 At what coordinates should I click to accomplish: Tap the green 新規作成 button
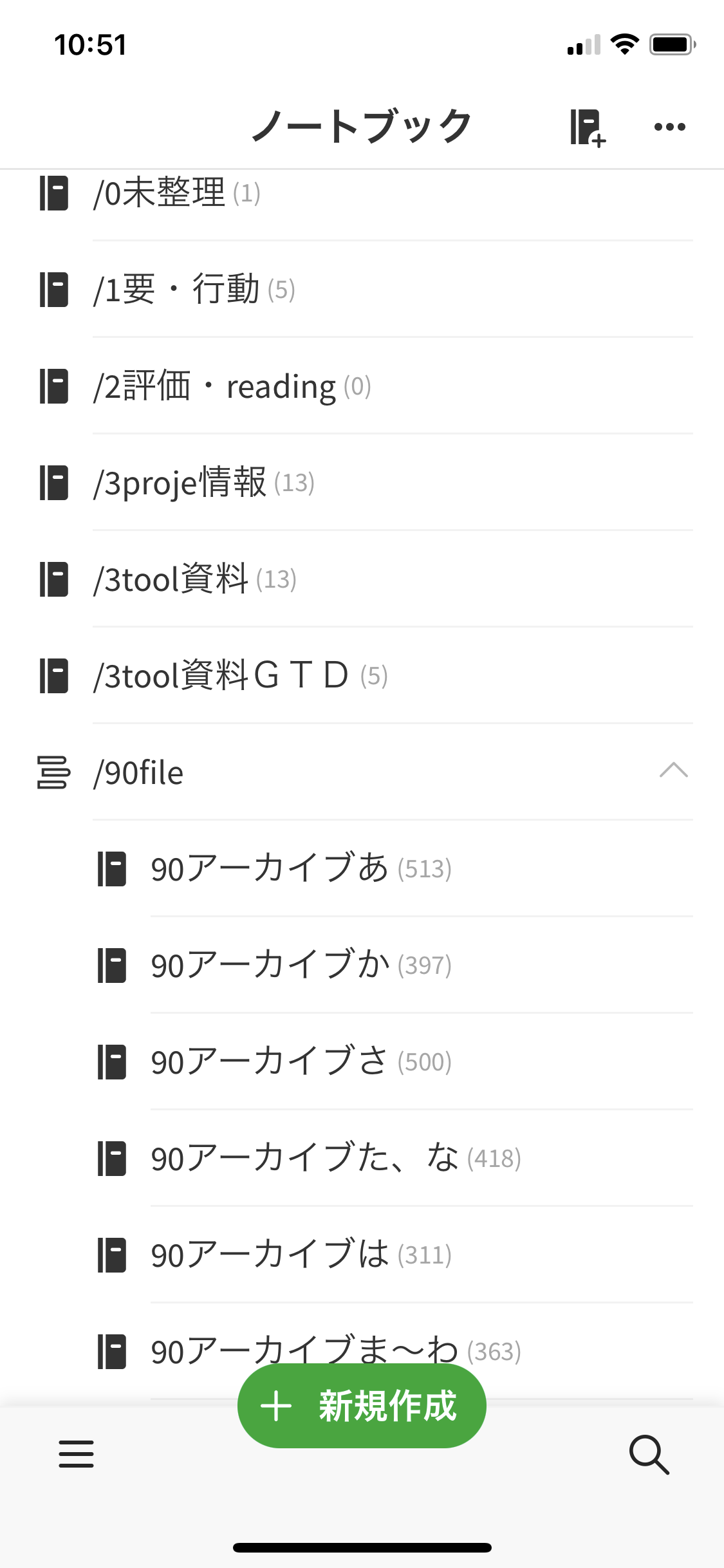coord(362,1406)
